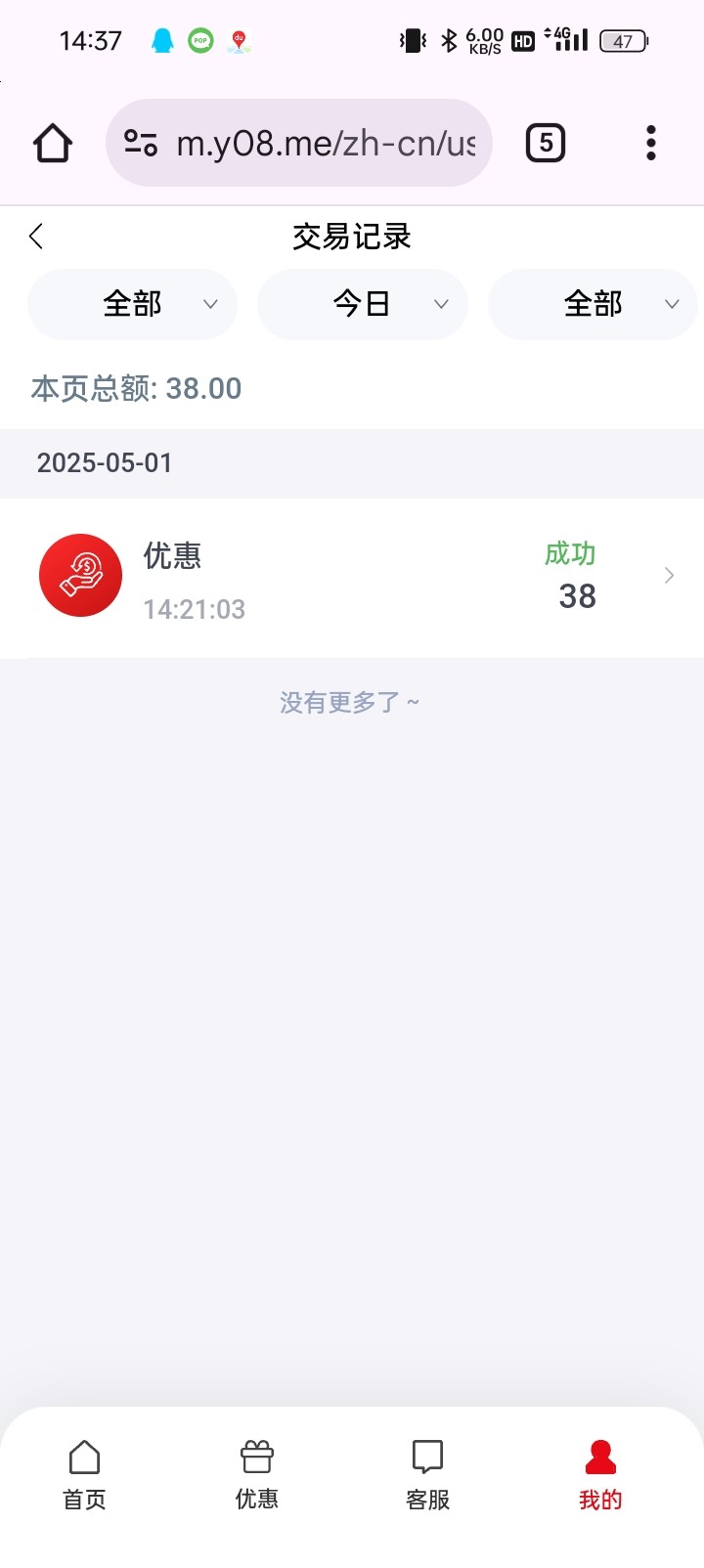This screenshot has height=1568, width=704.
Task: Show the 5 open browser tabs
Action: pyautogui.click(x=546, y=144)
